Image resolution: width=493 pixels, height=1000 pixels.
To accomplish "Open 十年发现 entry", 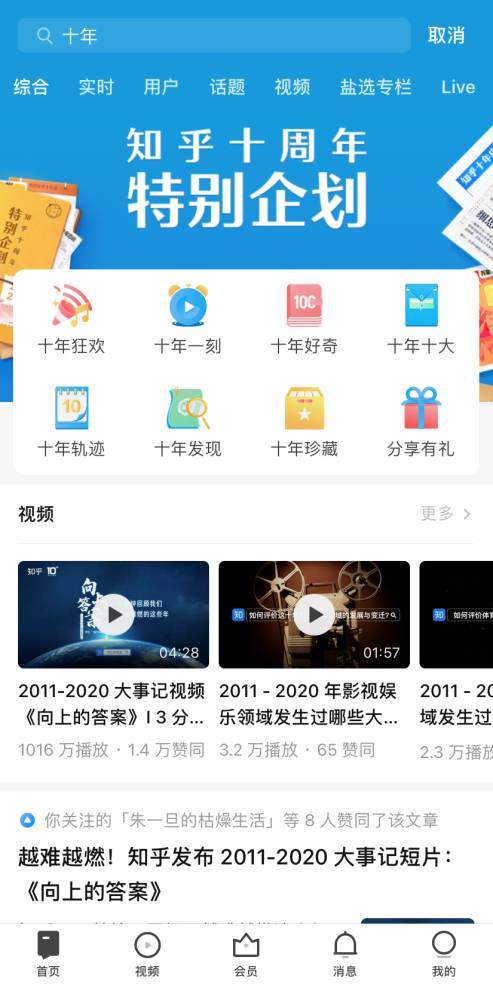I will [188, 422].
